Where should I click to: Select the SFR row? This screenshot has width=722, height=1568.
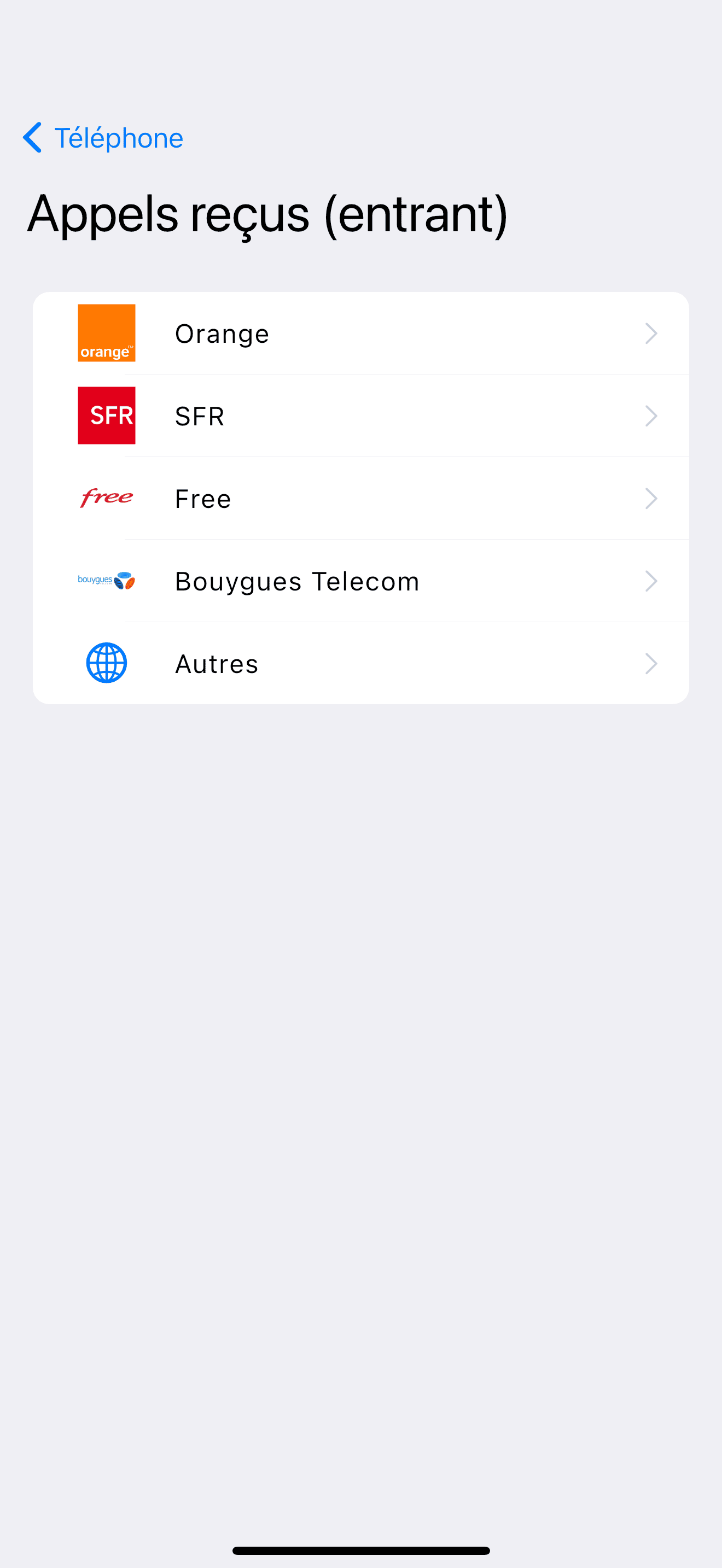[361, 416]
